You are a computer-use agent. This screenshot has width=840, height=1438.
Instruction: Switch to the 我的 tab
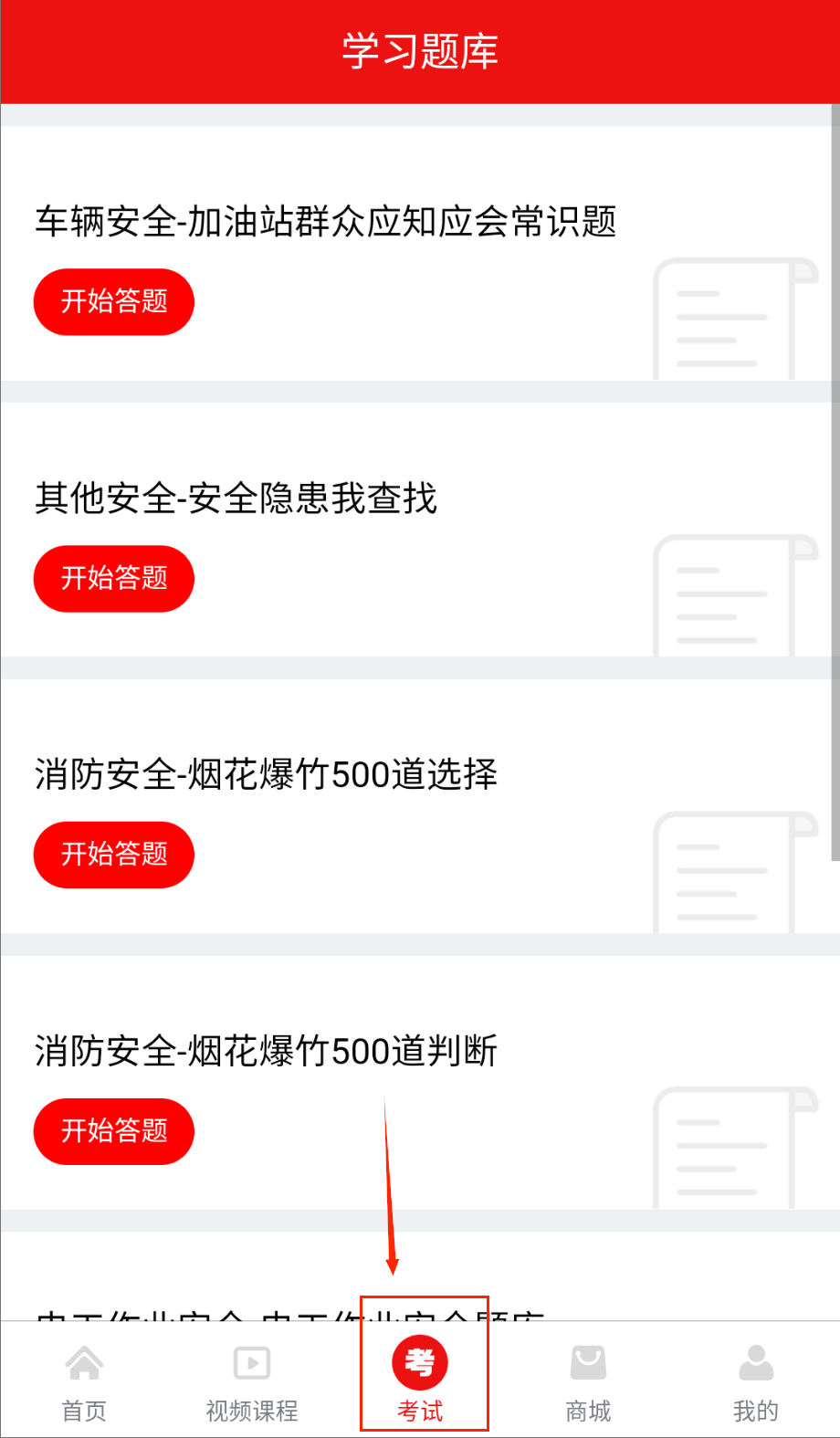[x=756, y=1380]
